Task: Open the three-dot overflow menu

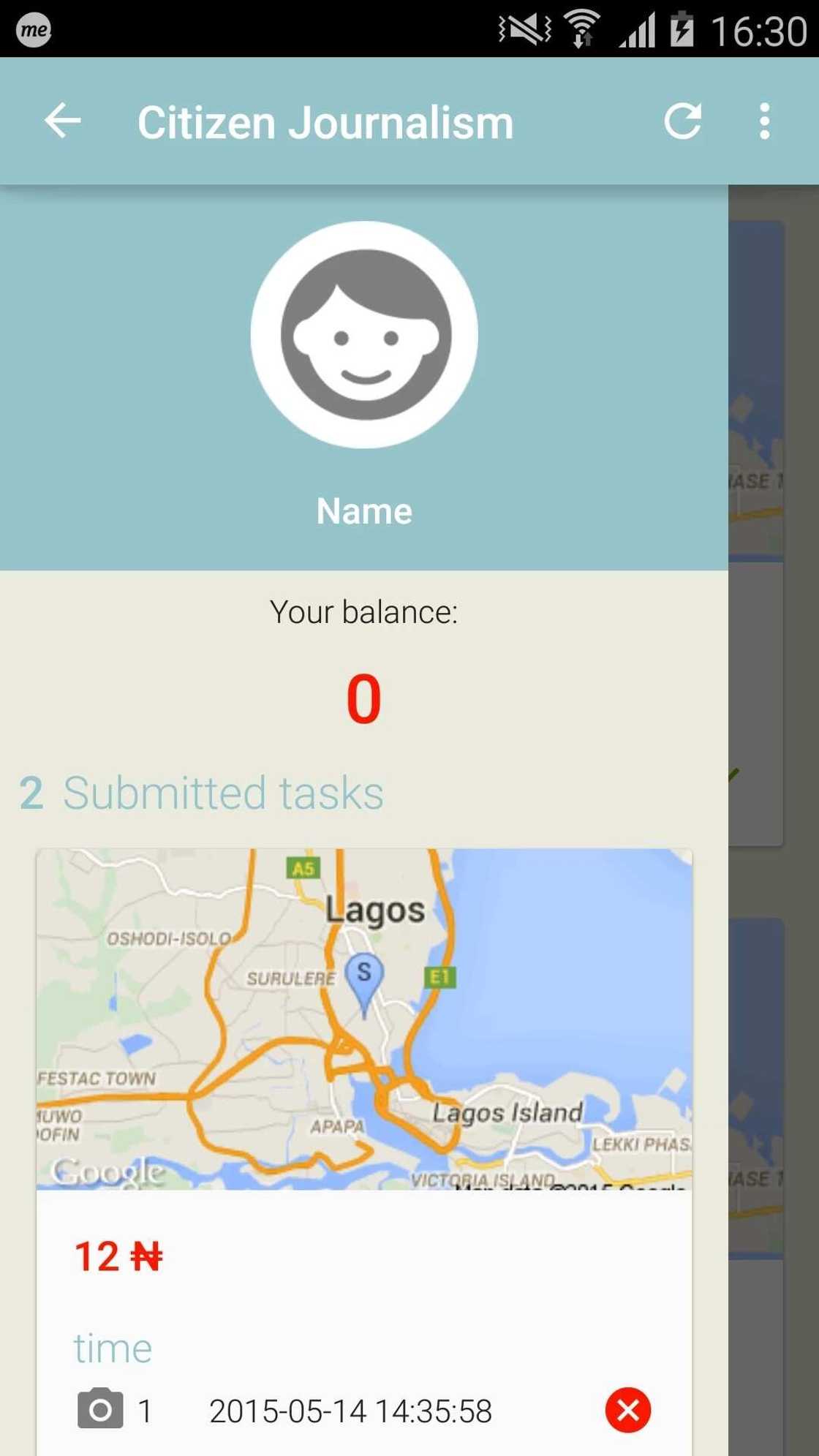Action: (x=764, y=121)
